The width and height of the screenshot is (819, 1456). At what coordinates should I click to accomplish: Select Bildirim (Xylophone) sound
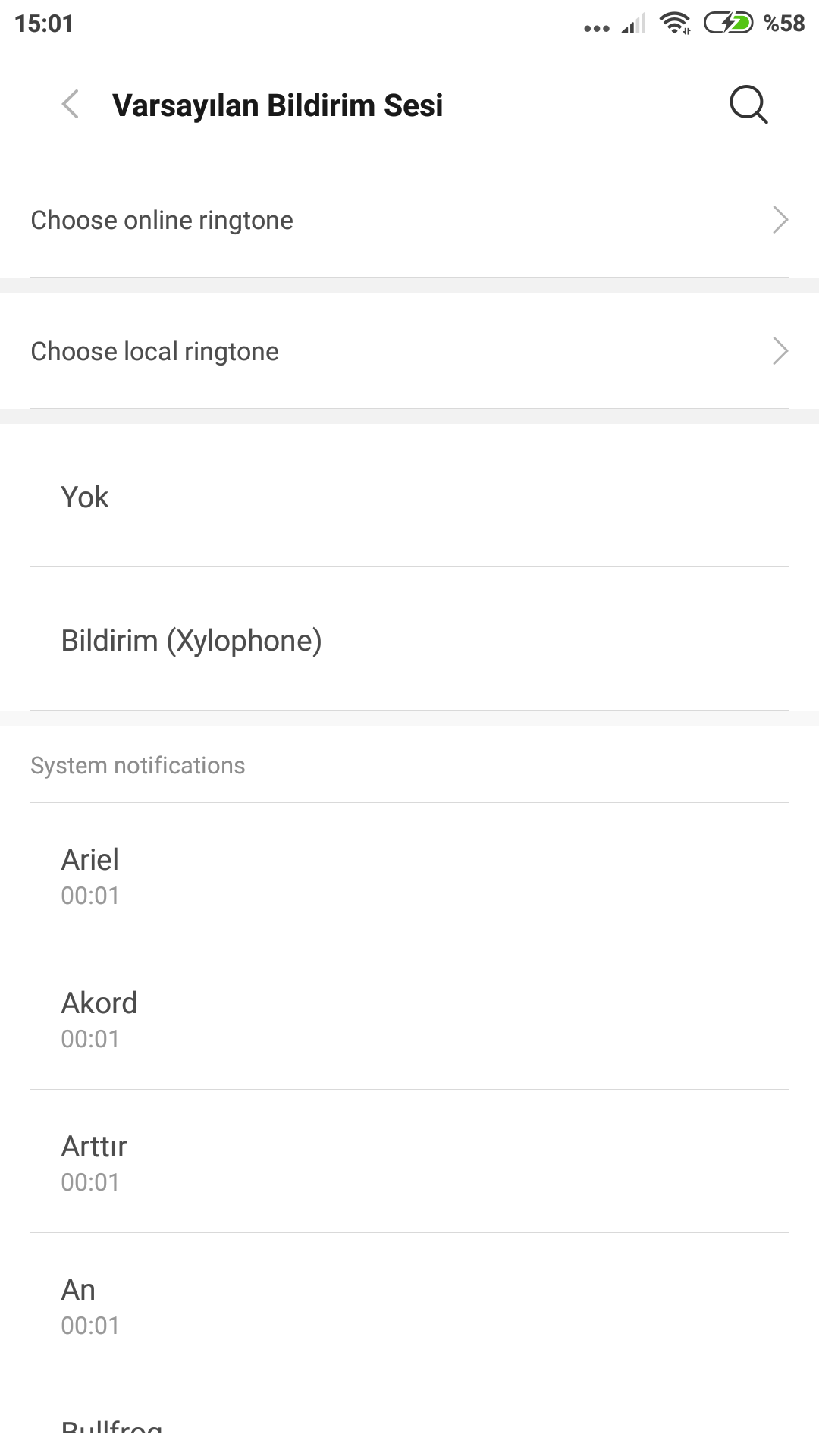click(x=409, y=640)
